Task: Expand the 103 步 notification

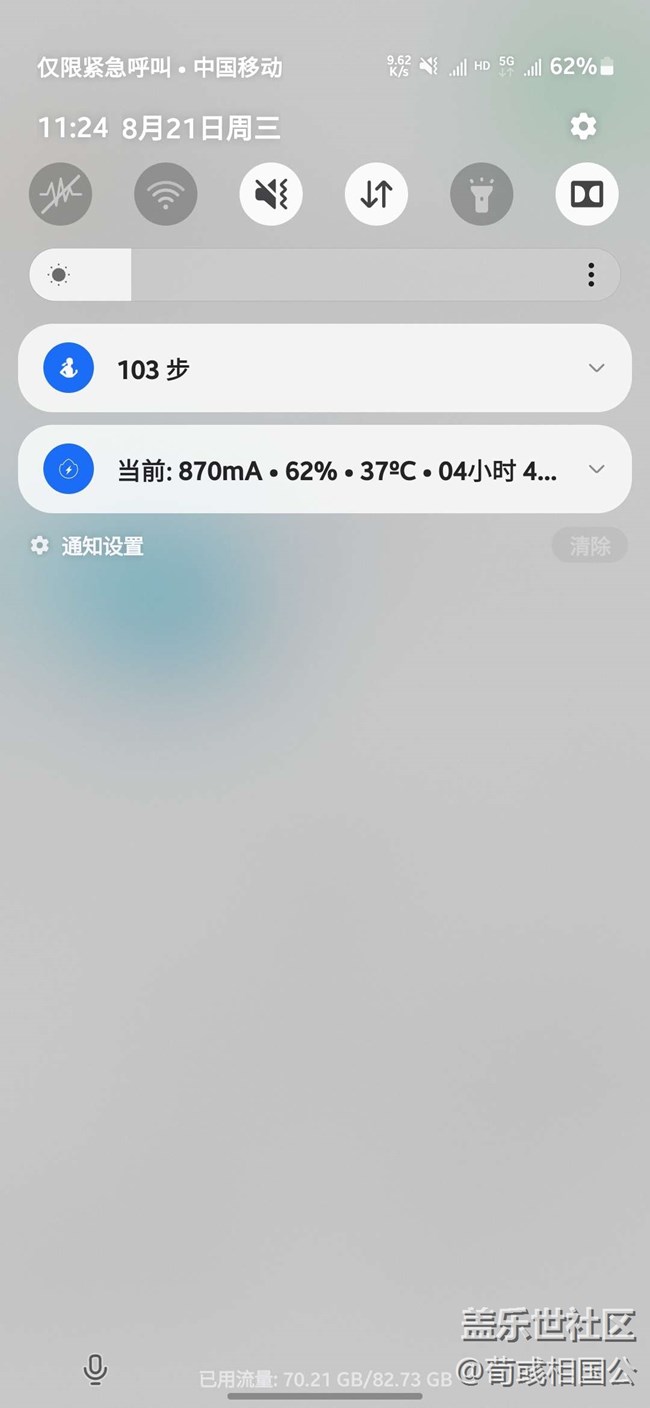Action: (597, 368)
